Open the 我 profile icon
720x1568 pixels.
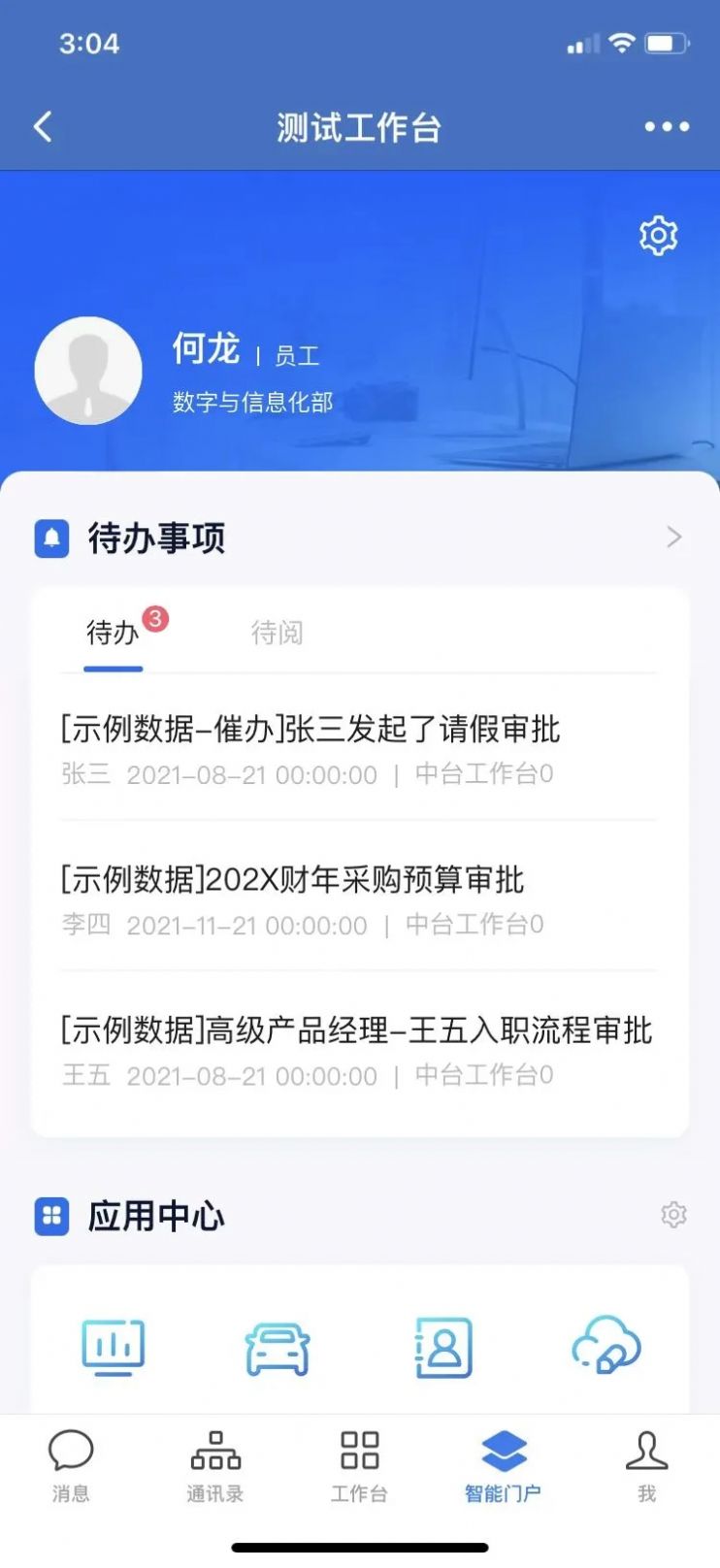[647, 1453]
